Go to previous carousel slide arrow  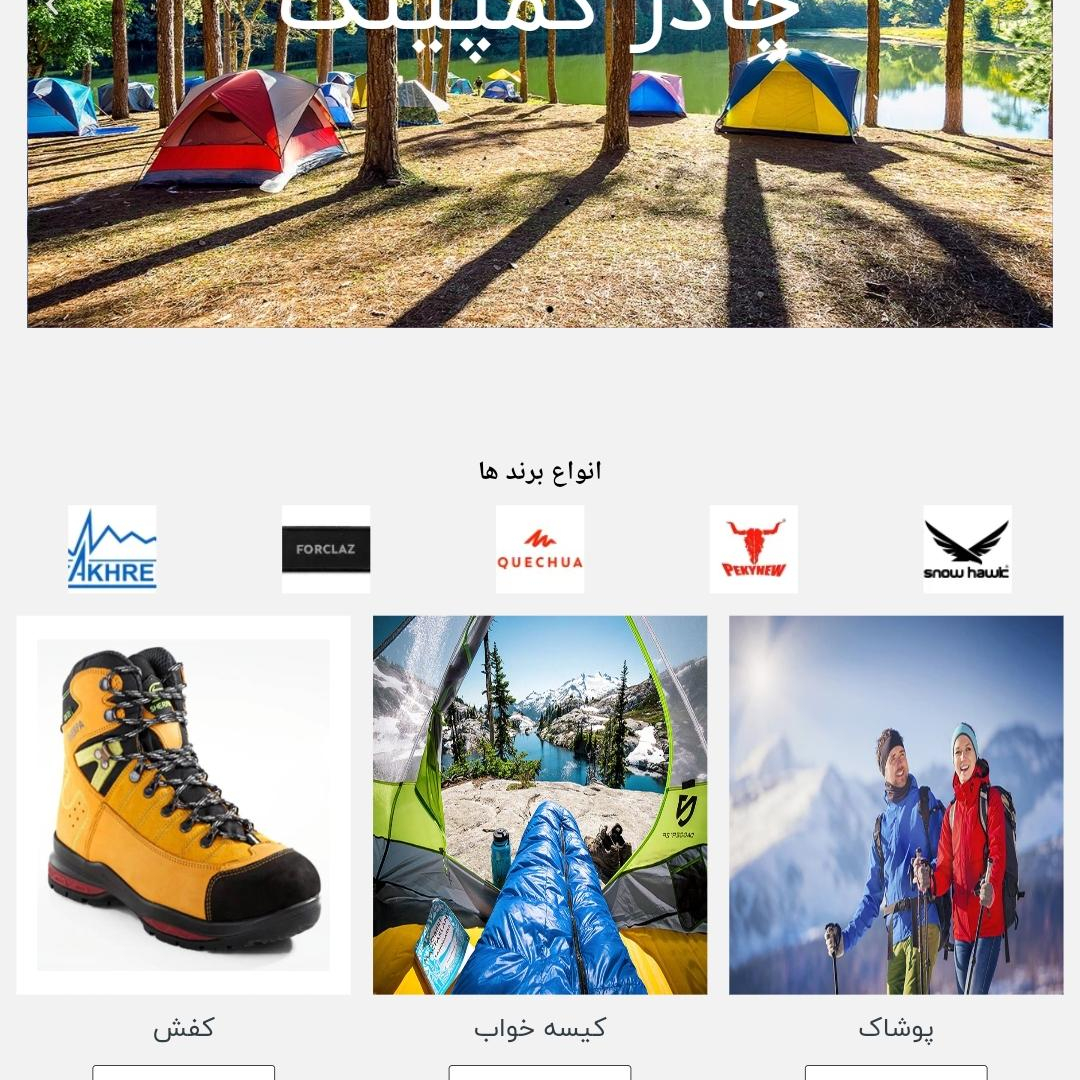(50, 5)
